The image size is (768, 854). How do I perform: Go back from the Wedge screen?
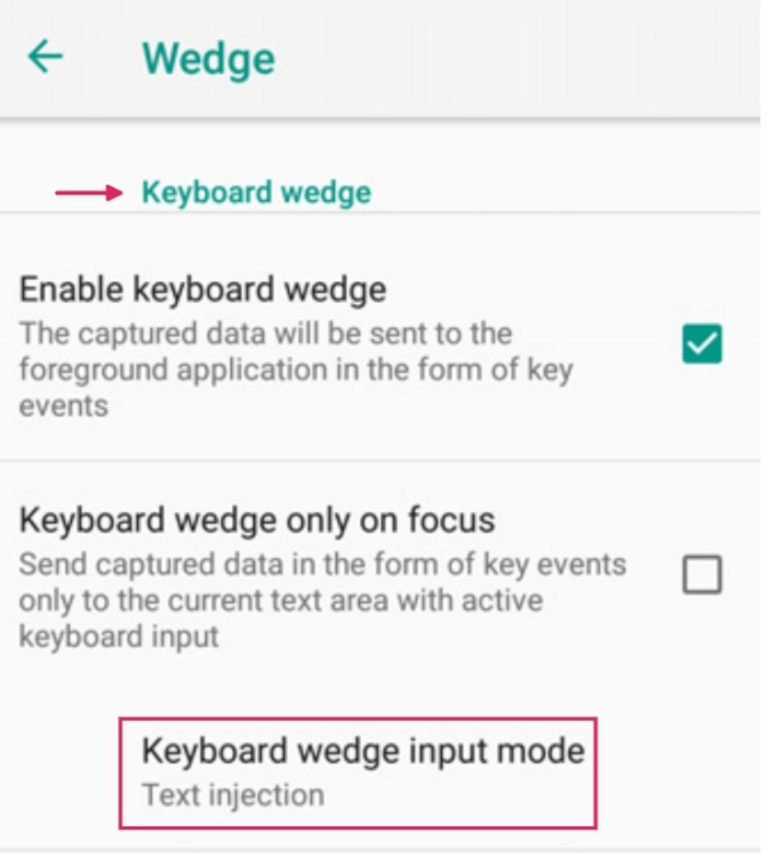click(x=45, y=57)
